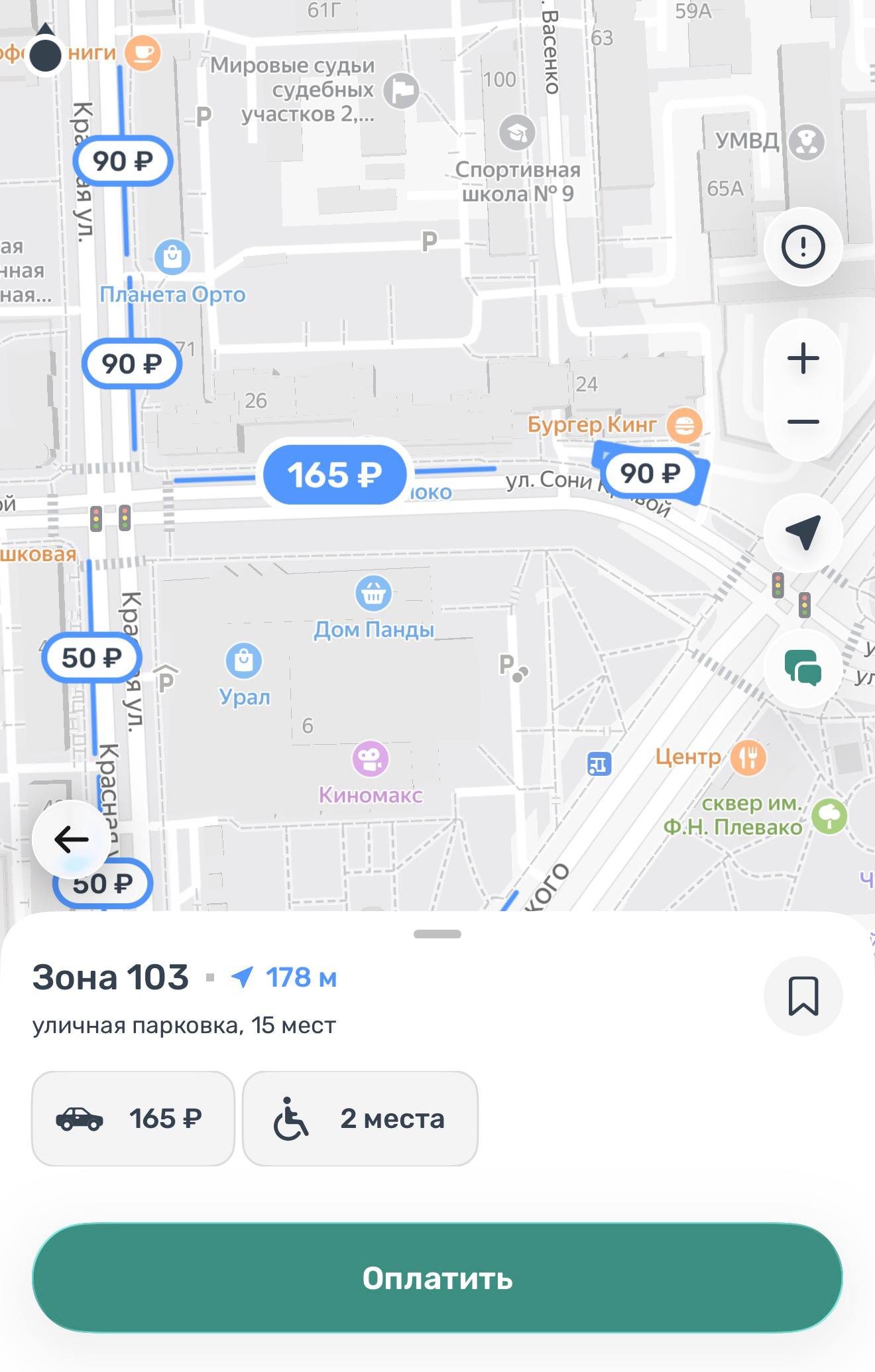Select the 165 ₽ car tariff chip
This screenshot has width=875, height=1372.
pyautogui.click(x=133, y=1119)
